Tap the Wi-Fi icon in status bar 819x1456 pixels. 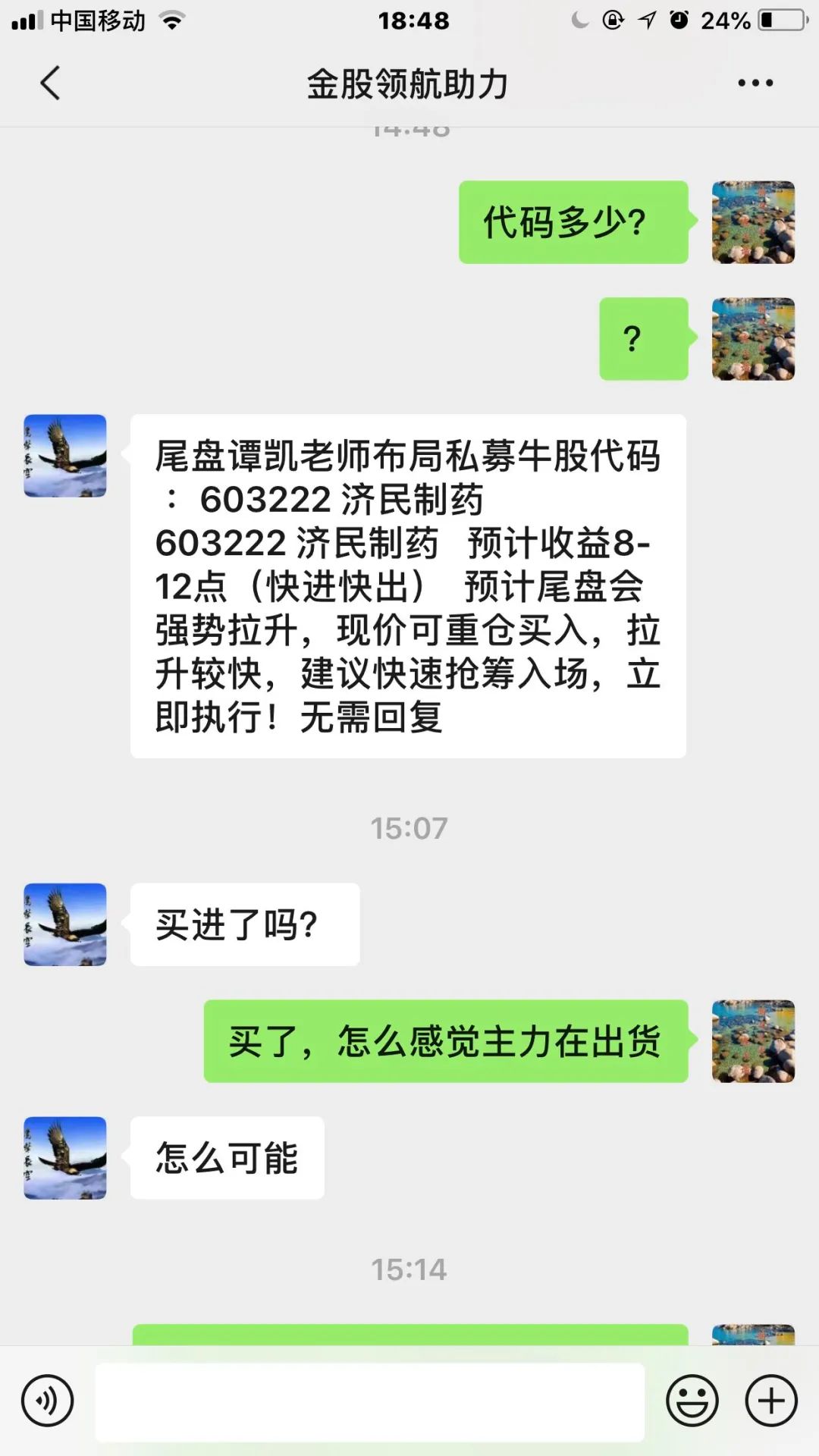171,21
